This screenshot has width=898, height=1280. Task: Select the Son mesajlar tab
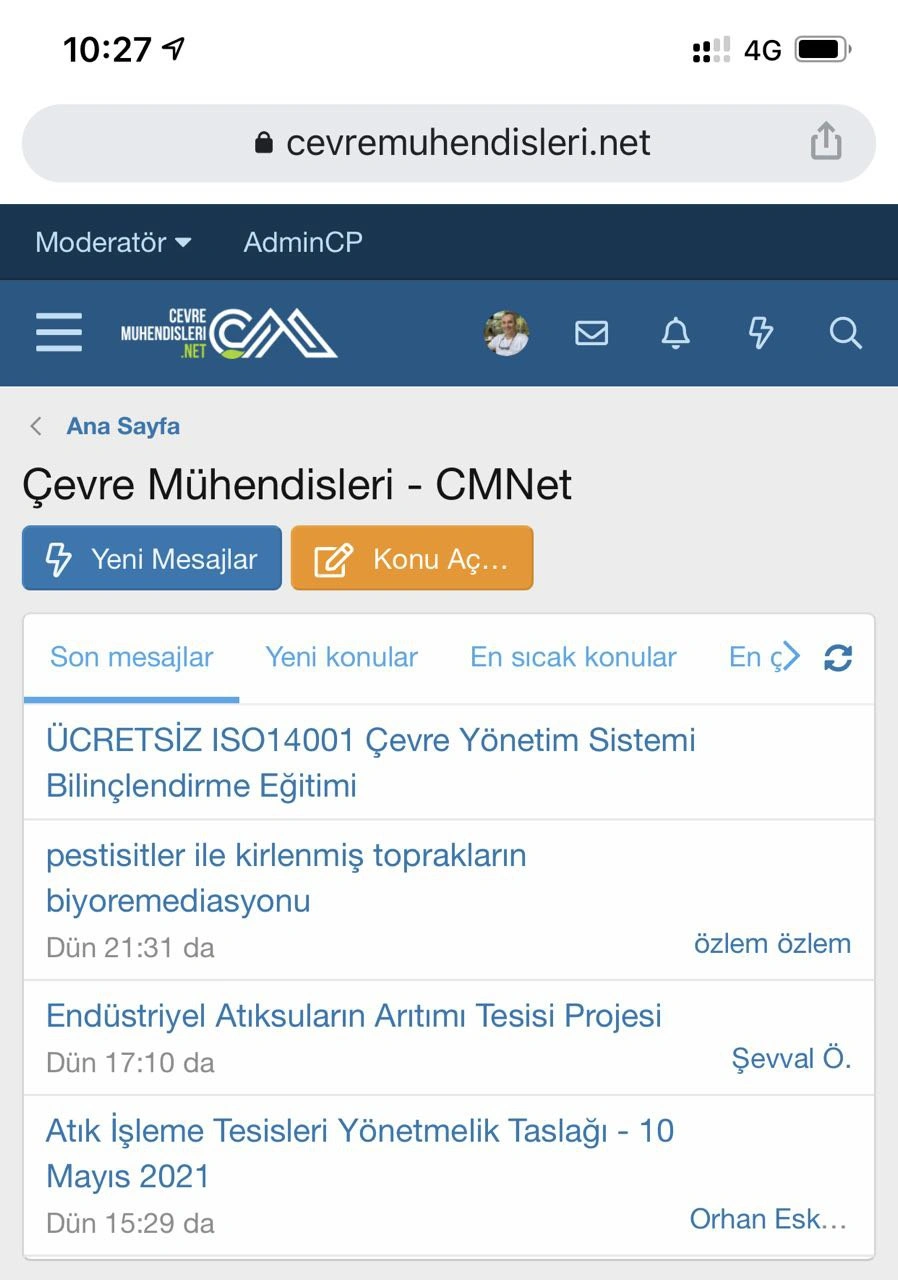132,657
